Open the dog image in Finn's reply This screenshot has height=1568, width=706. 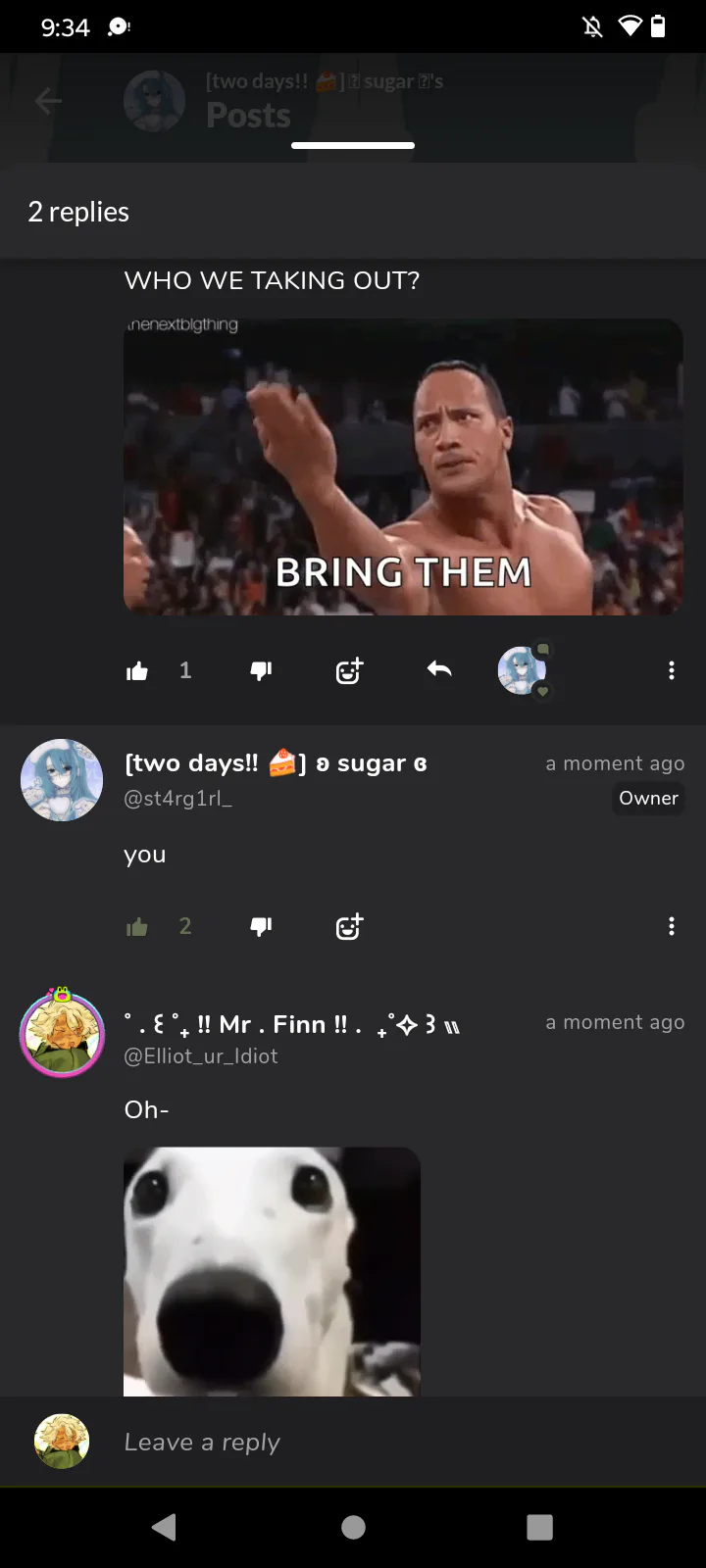pyautogui.click(x=272, y=1271)
